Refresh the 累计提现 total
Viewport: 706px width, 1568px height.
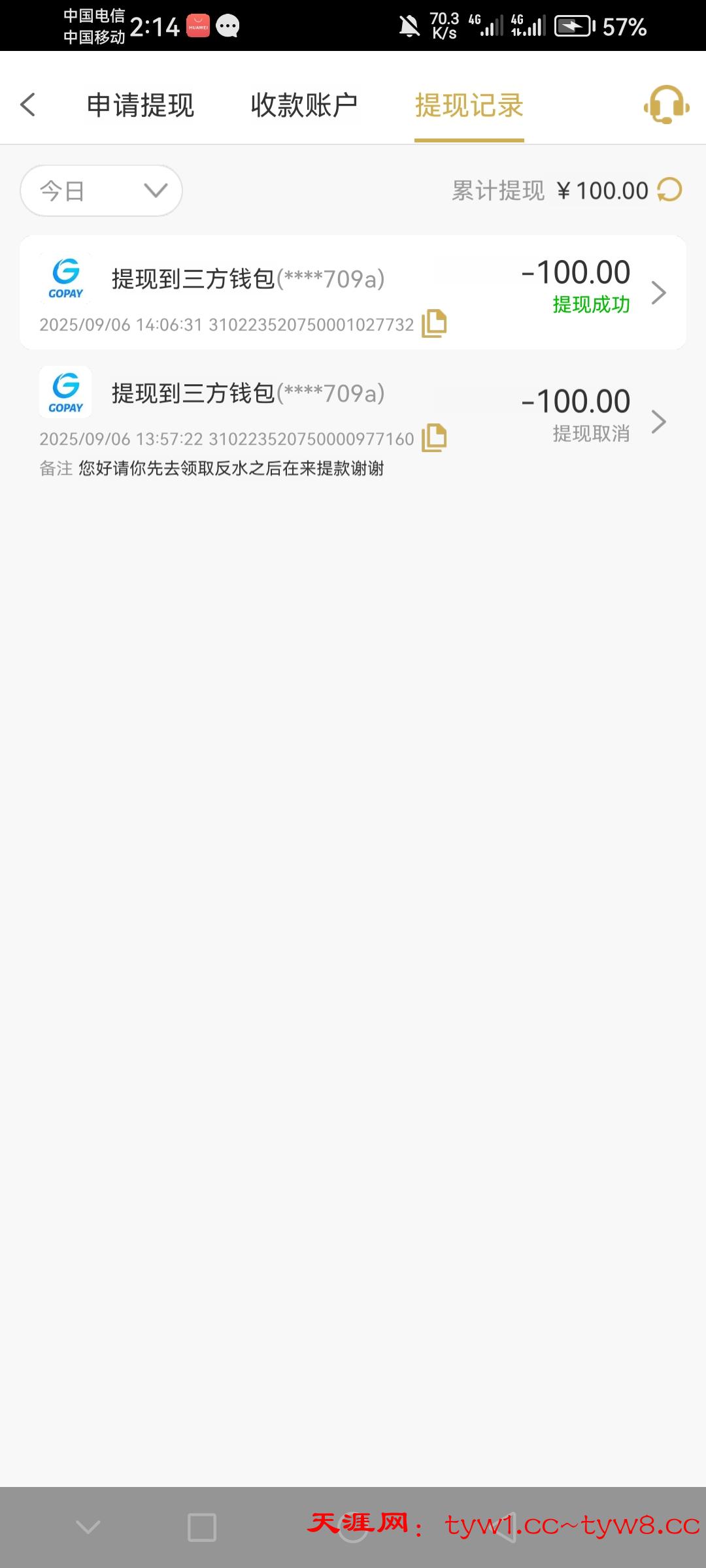point(669,190)
